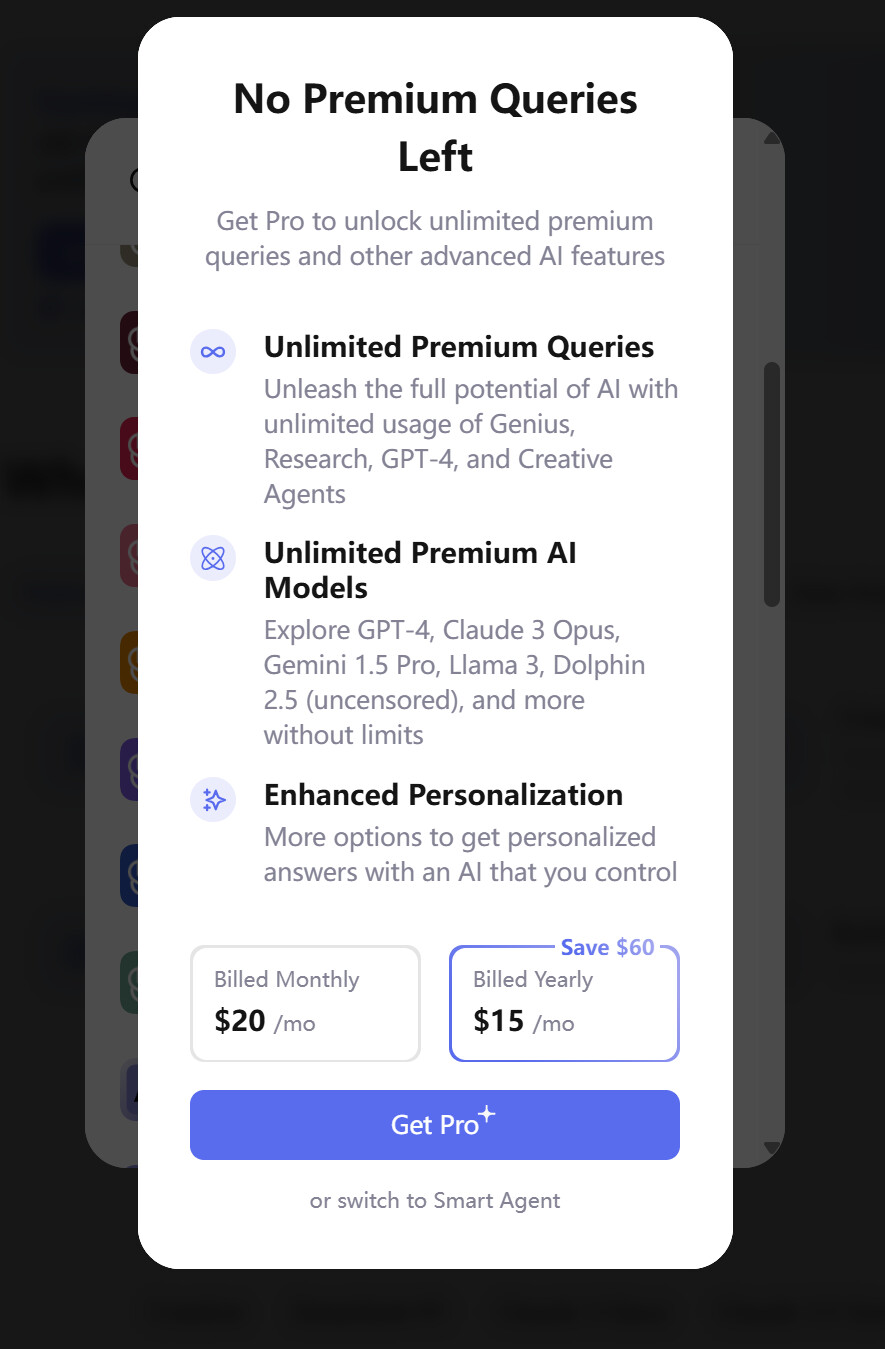Switch to Smart Agent instead
This screenshot has height=1349, width=885.
(x=435, y=1200)
